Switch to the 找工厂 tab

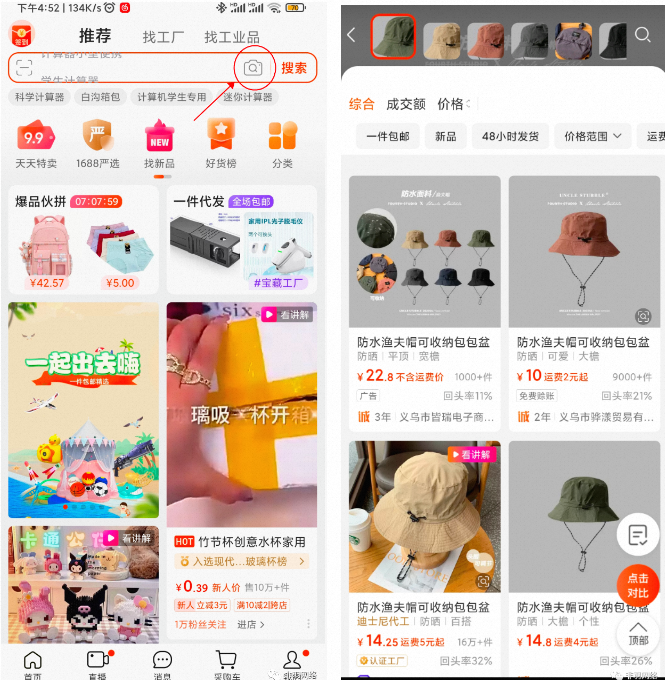[162, 37]
